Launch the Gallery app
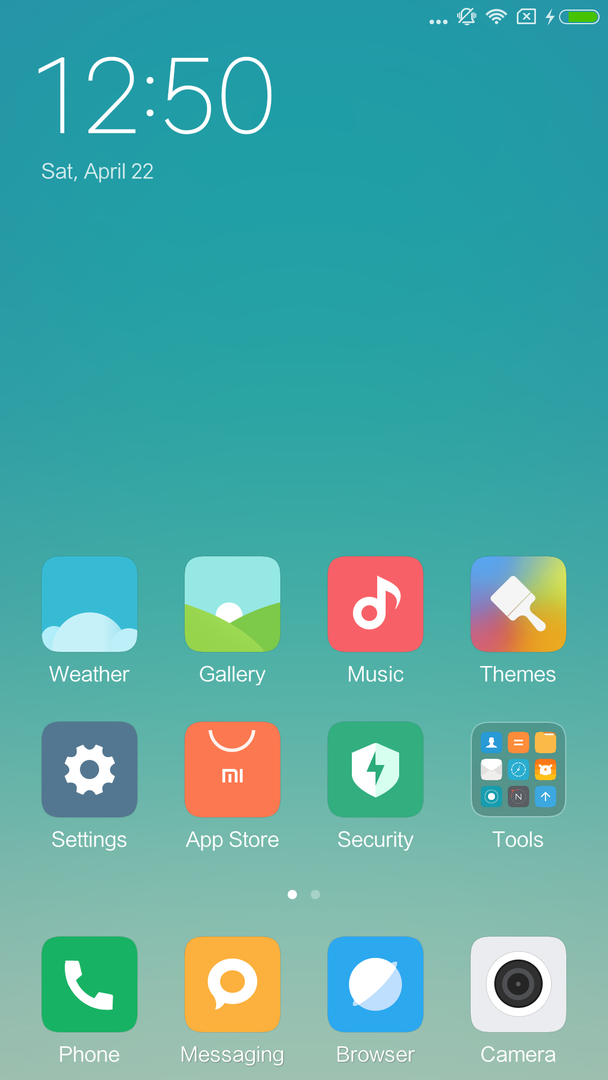 click(232, 604)
